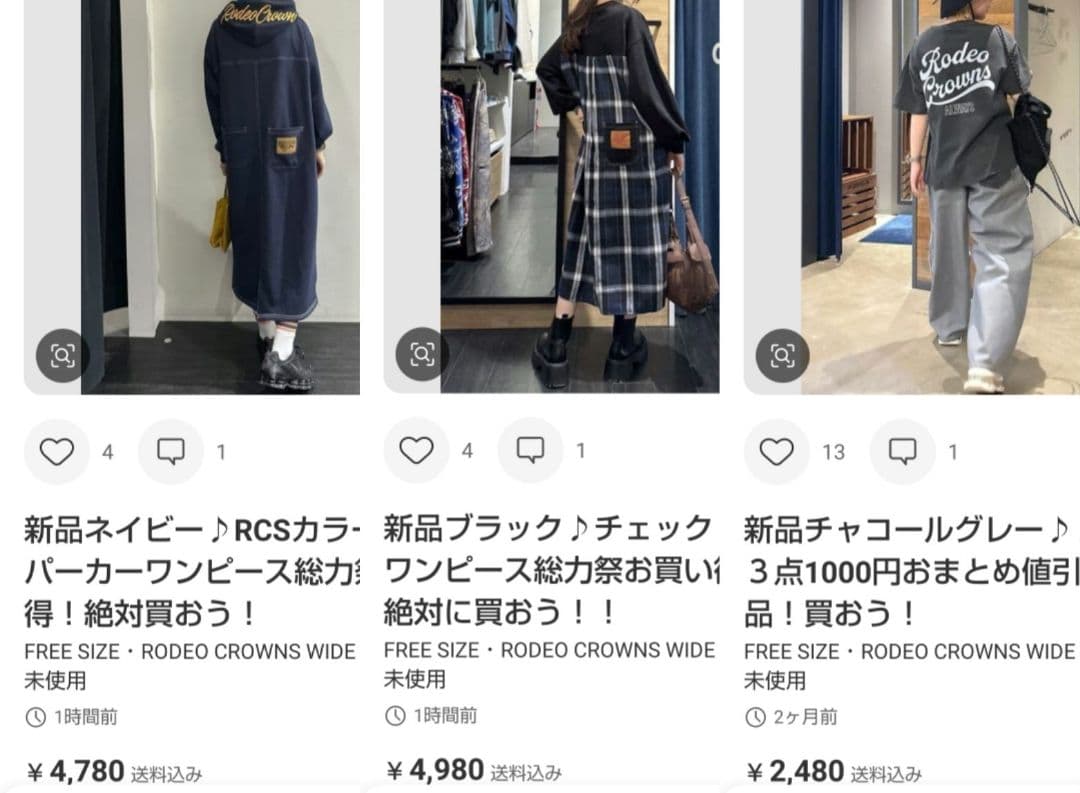Open comments on the black check dress
The height and width of the screenshot is (793, 1080).
[x=531, y=451]
